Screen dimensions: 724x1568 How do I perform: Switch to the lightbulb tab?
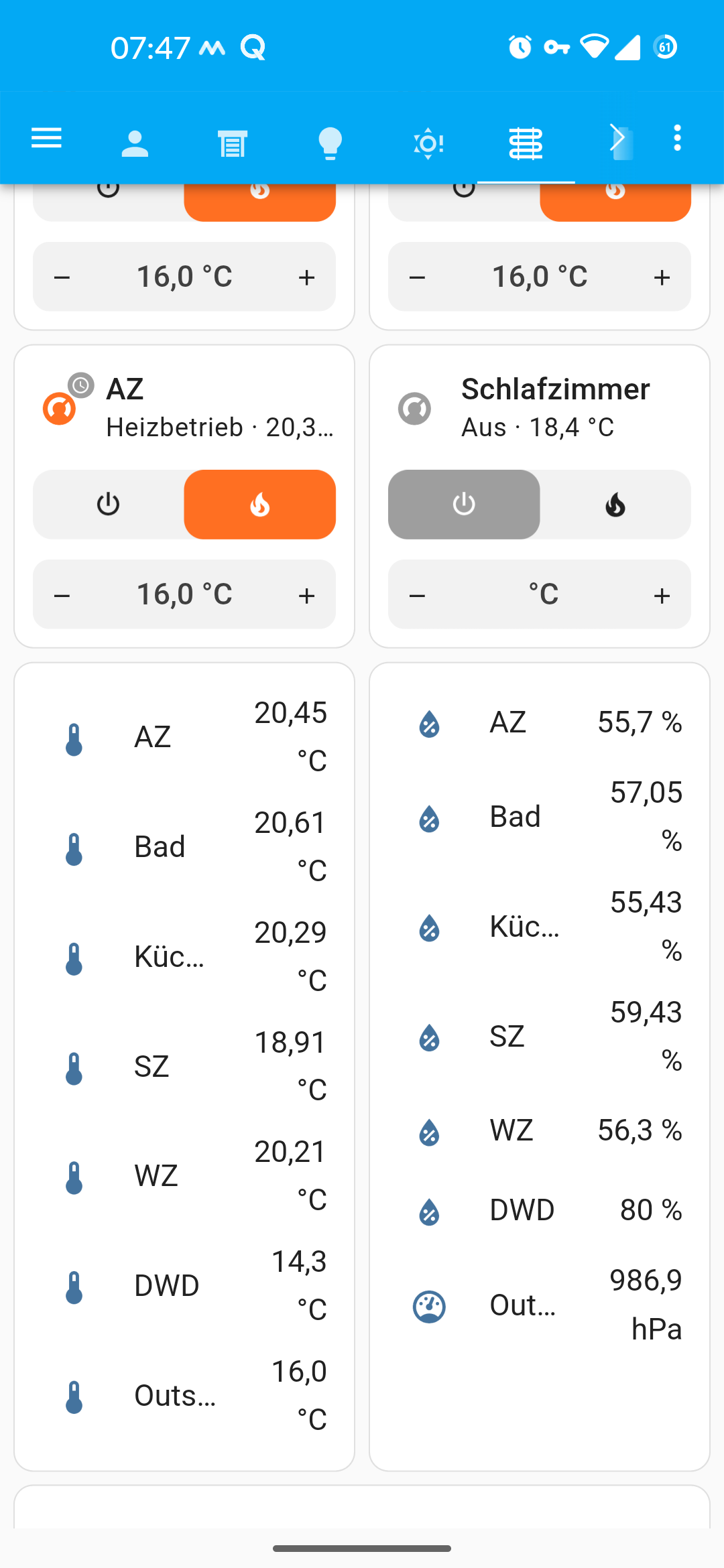pyautogui.click(x=330, y=143)
